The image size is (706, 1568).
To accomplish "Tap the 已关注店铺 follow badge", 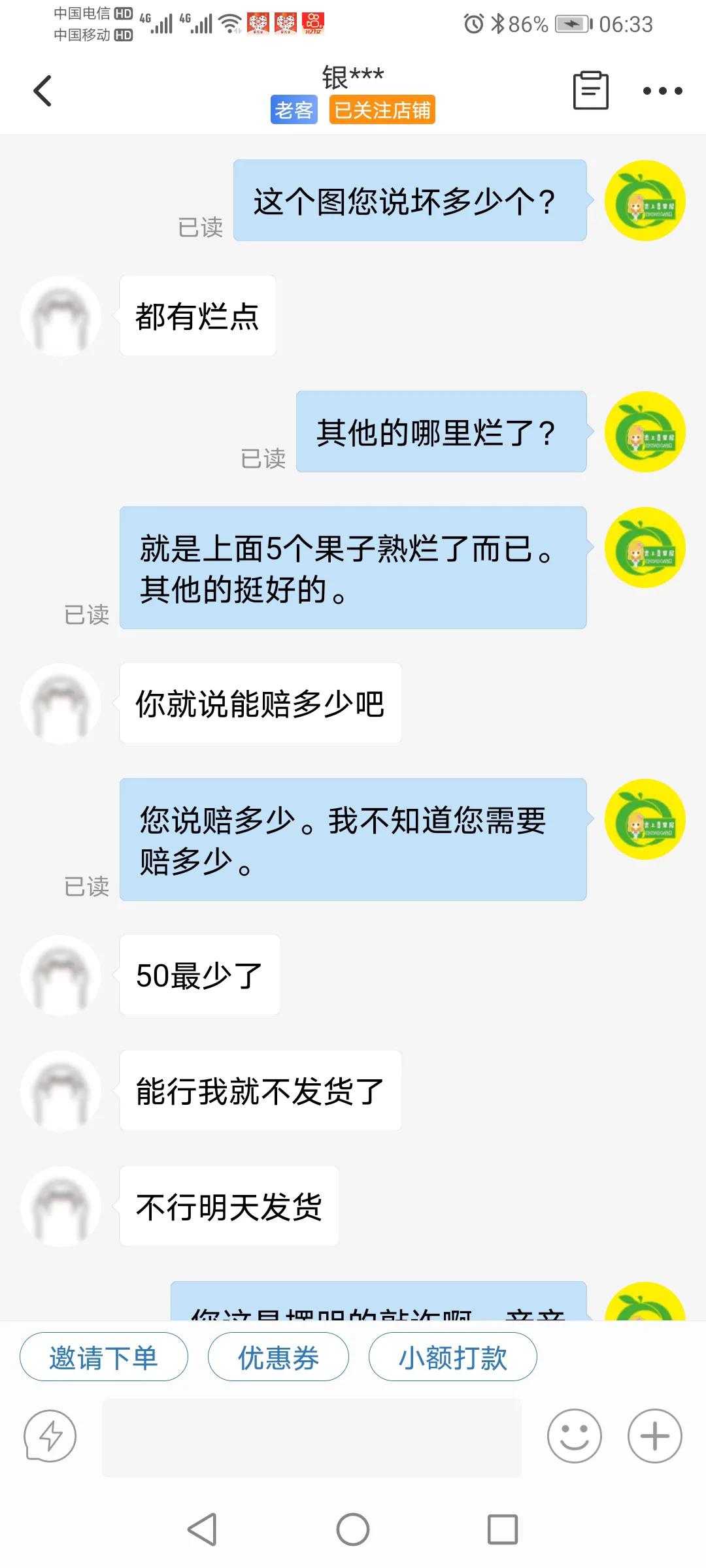I will coord(382,109).
